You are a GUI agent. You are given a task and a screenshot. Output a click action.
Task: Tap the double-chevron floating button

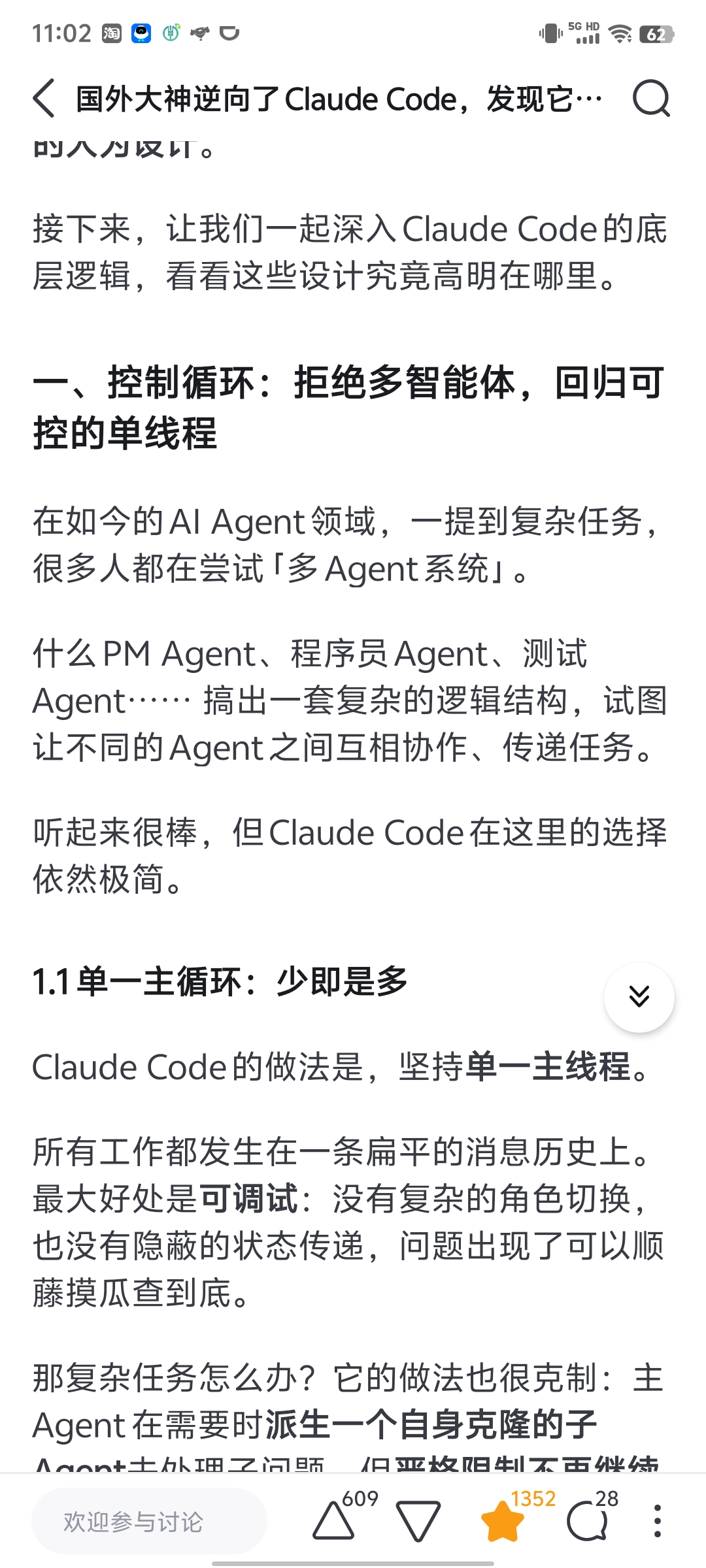pyautogui.click(x=639, y=997)
